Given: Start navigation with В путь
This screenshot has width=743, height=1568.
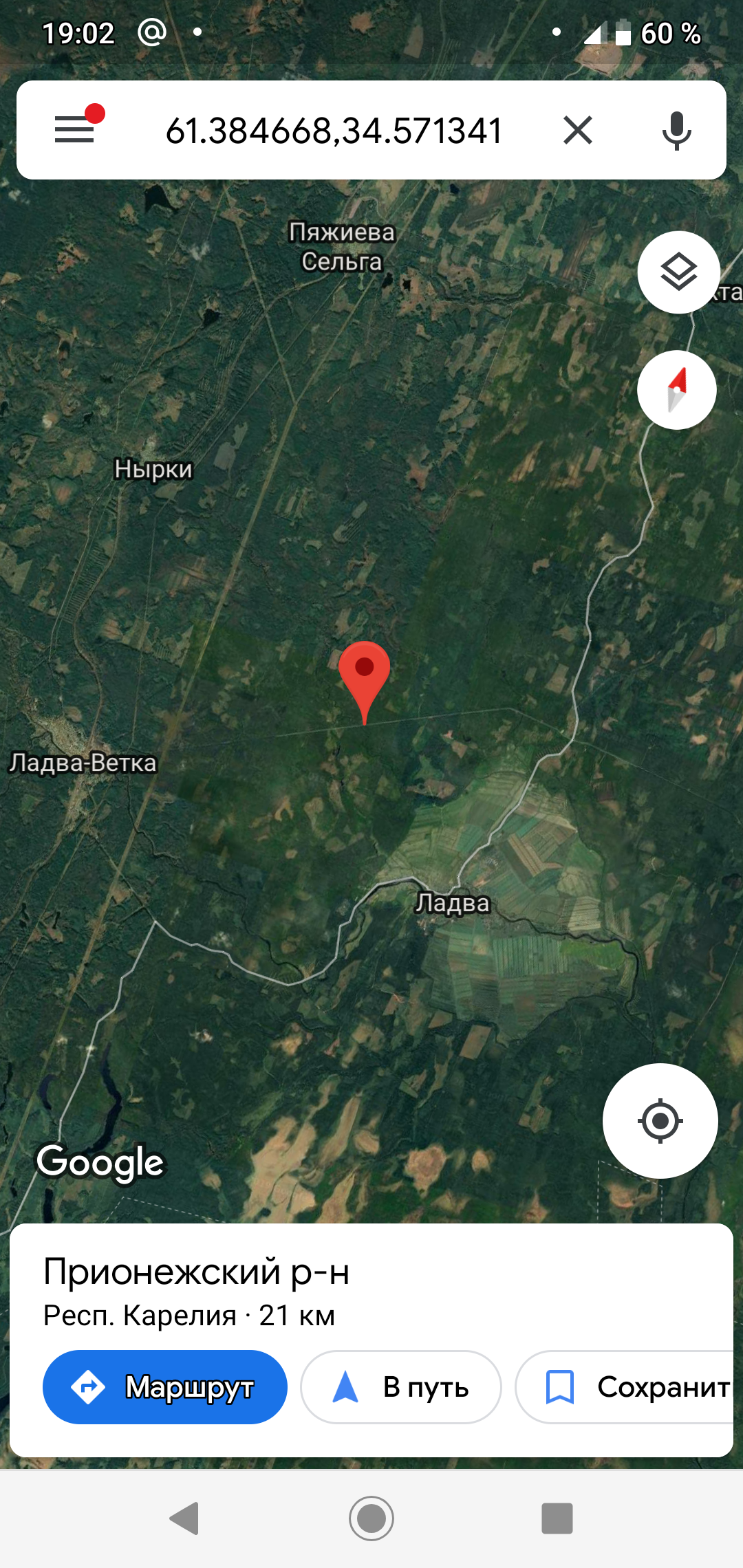Looking at the screenshot, I should click(401, 1387).
